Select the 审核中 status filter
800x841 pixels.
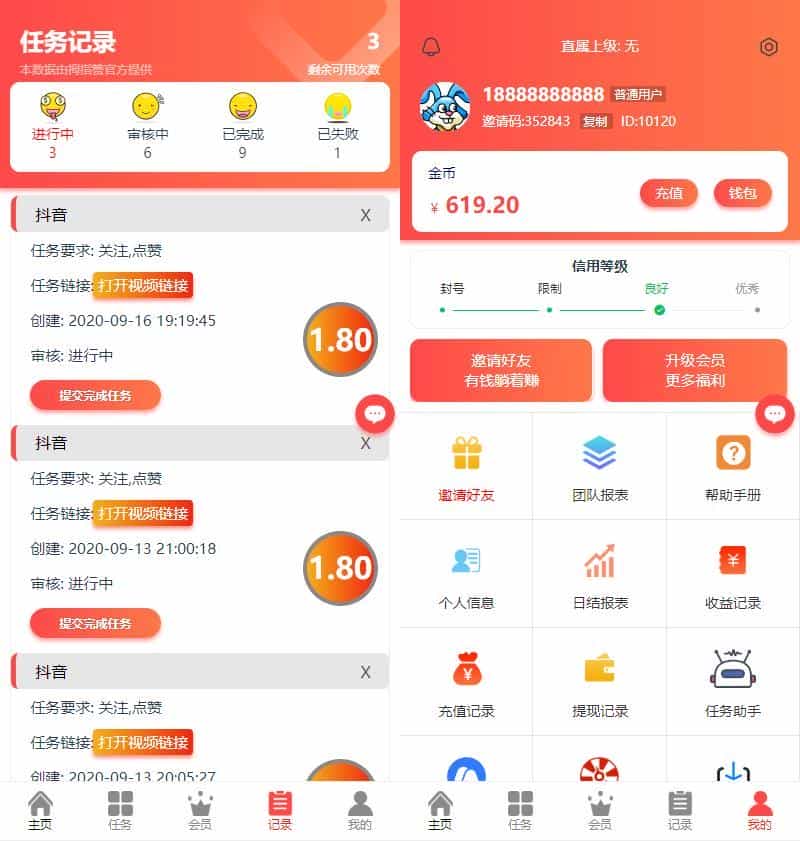147,125
